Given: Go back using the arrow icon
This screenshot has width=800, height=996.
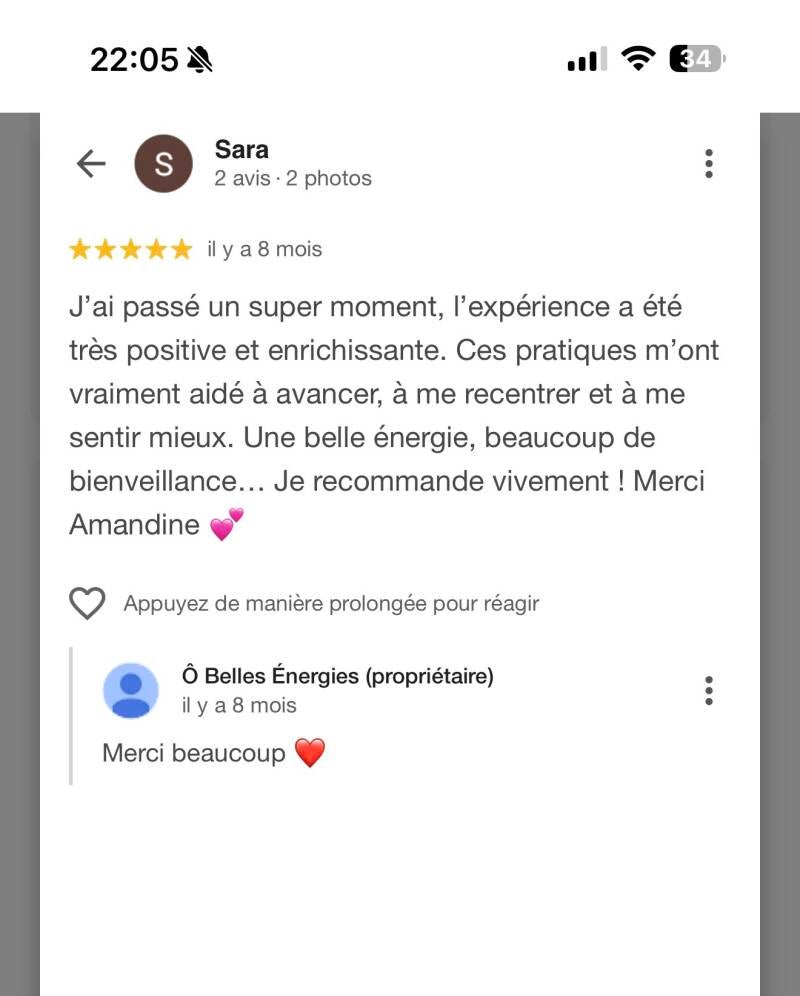Looking at the screenshot, I should [x=91, y=164].
